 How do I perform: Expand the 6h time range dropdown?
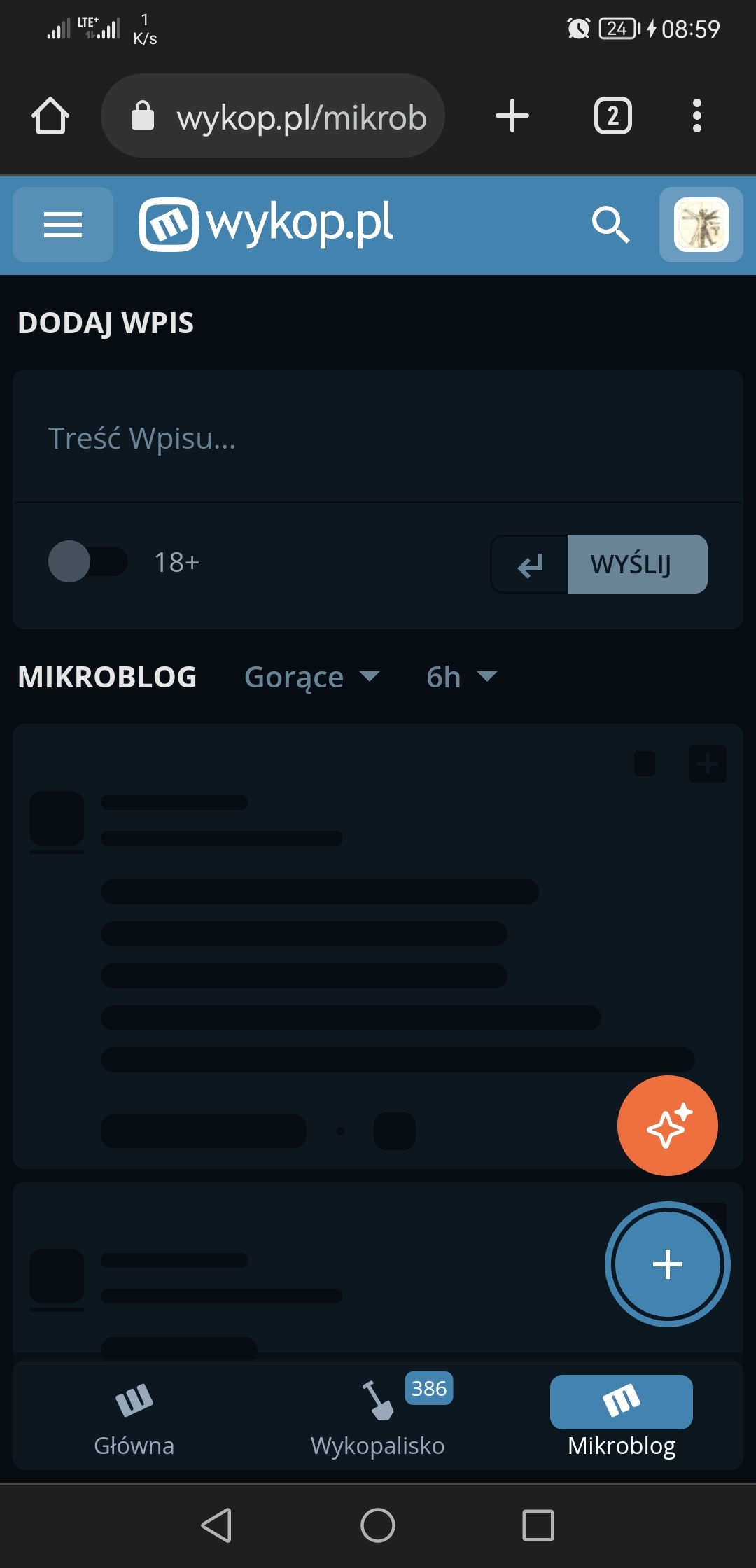(x=461, y=677)
